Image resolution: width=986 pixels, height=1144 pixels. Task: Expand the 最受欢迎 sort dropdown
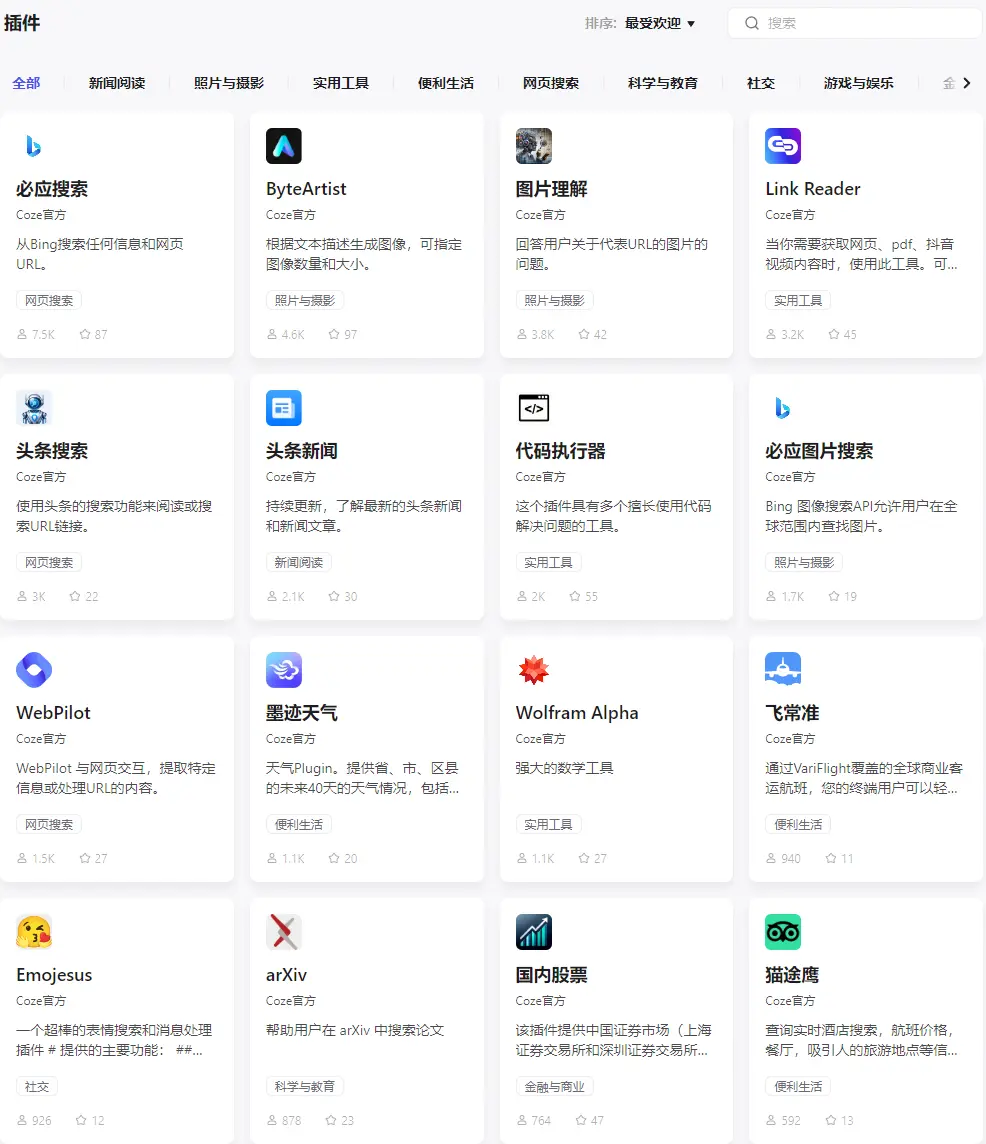click(x=660, y=23)
